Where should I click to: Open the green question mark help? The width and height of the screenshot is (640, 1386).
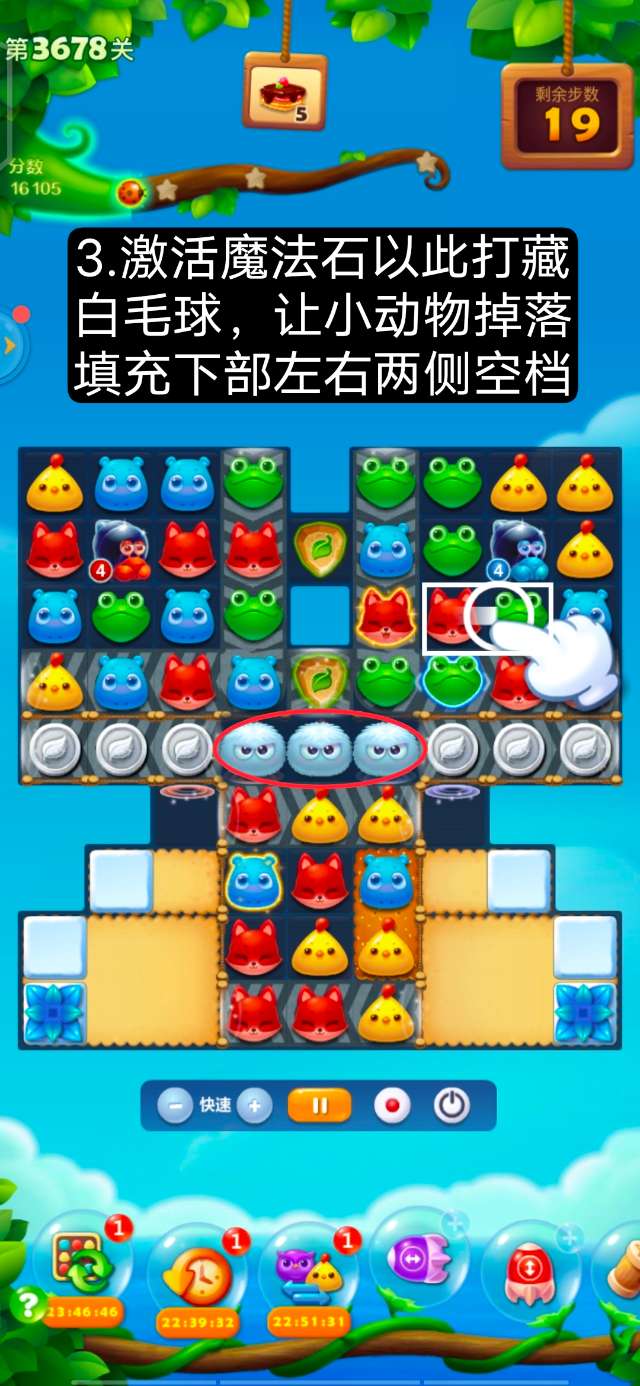26,1304
